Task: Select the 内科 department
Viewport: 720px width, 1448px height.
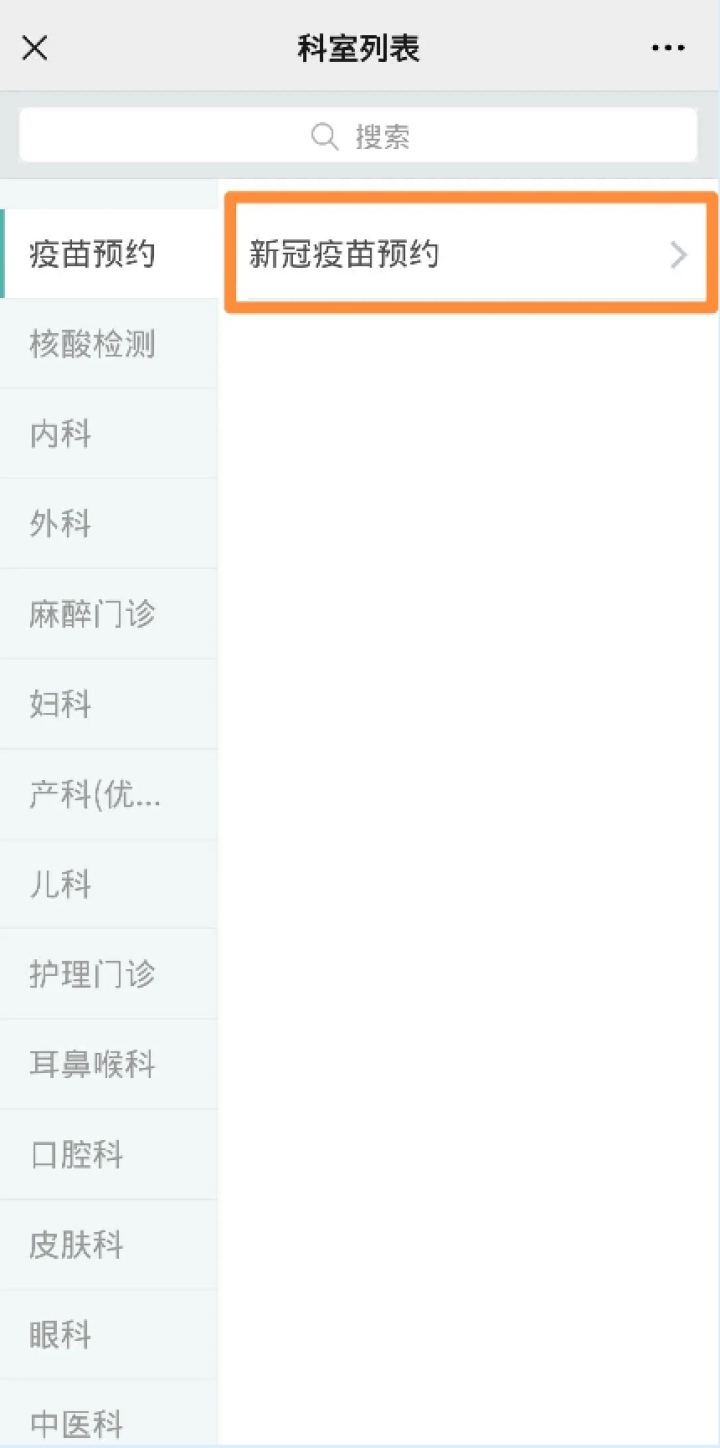Action: pyautogui.click(x=108, y=434)
